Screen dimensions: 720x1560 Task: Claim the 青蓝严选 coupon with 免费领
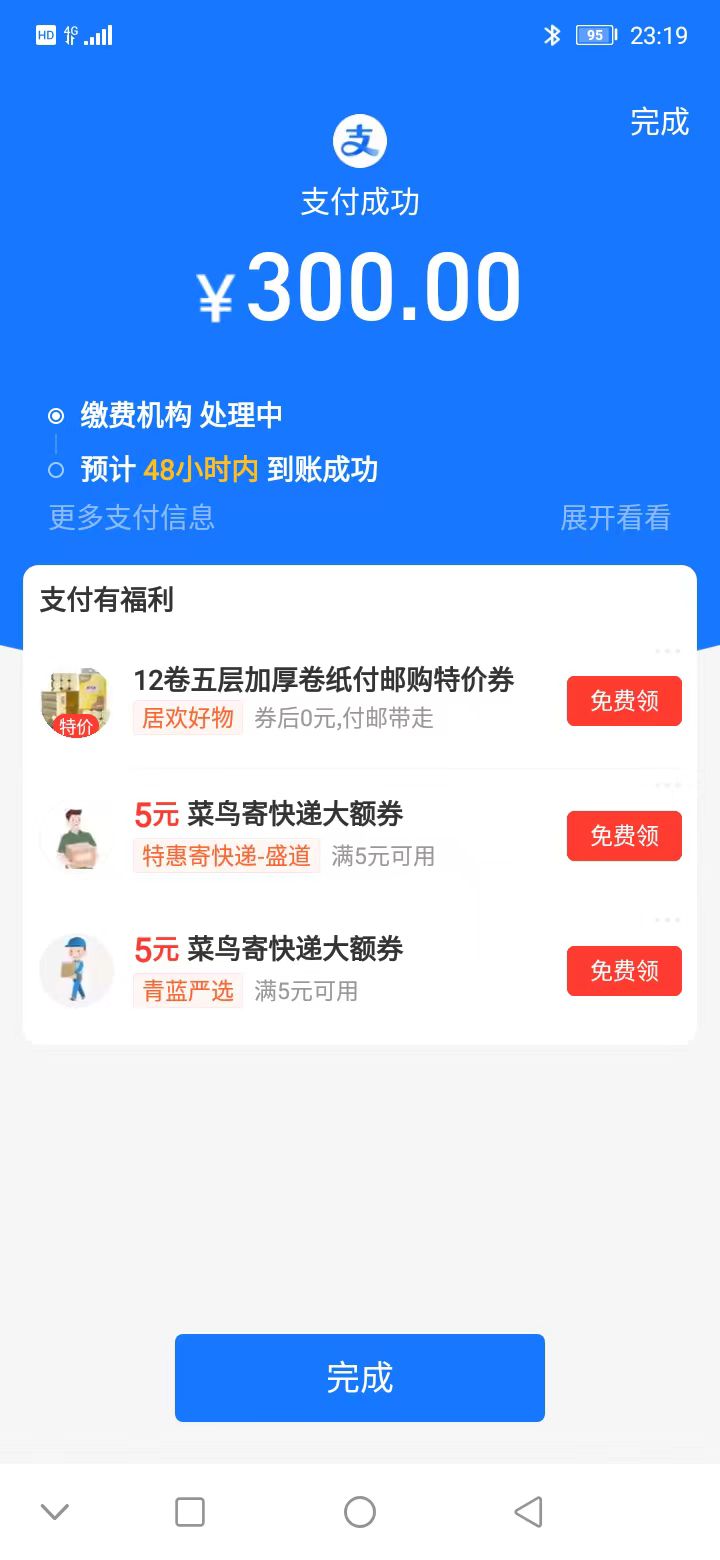[624, 971]
